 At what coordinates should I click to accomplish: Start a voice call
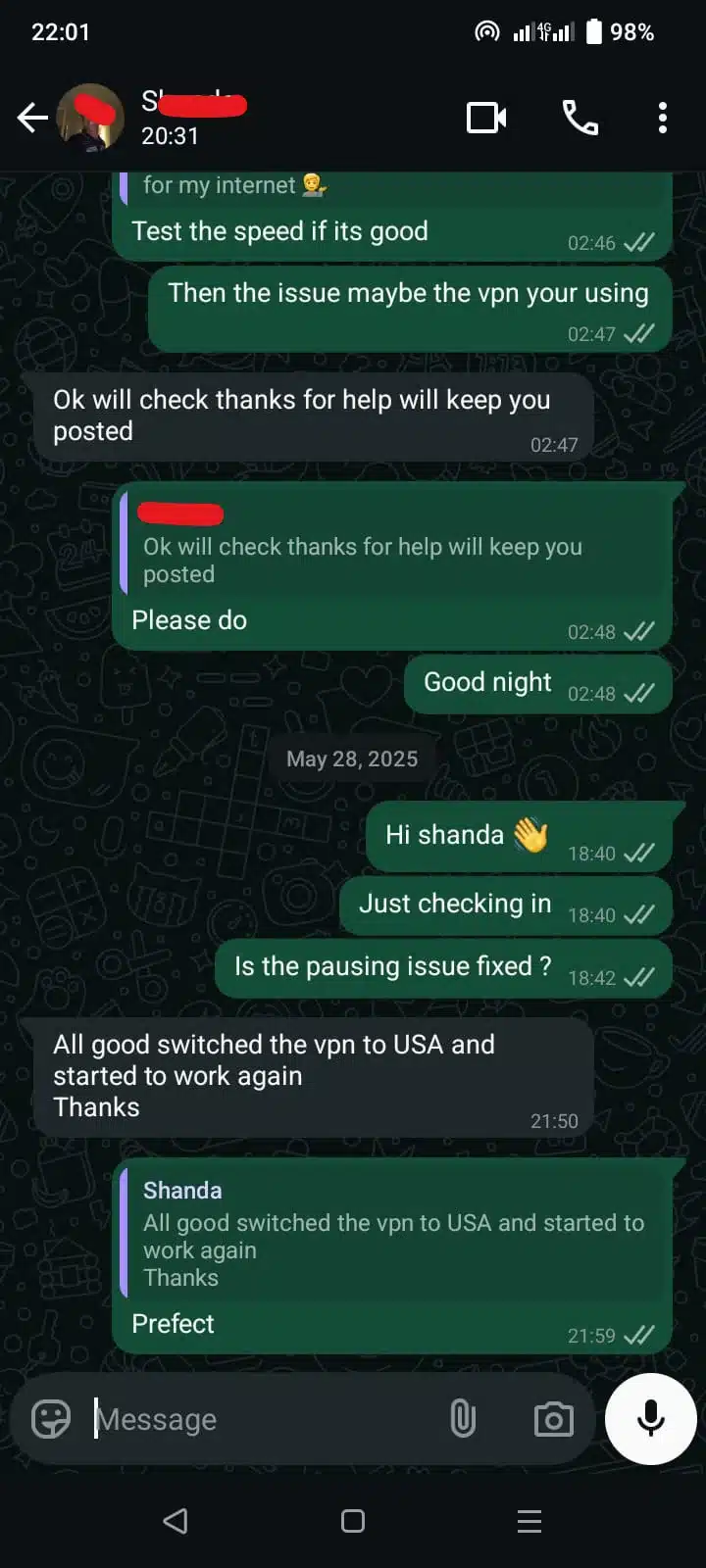pyautogui.click(x=580, y=119)
